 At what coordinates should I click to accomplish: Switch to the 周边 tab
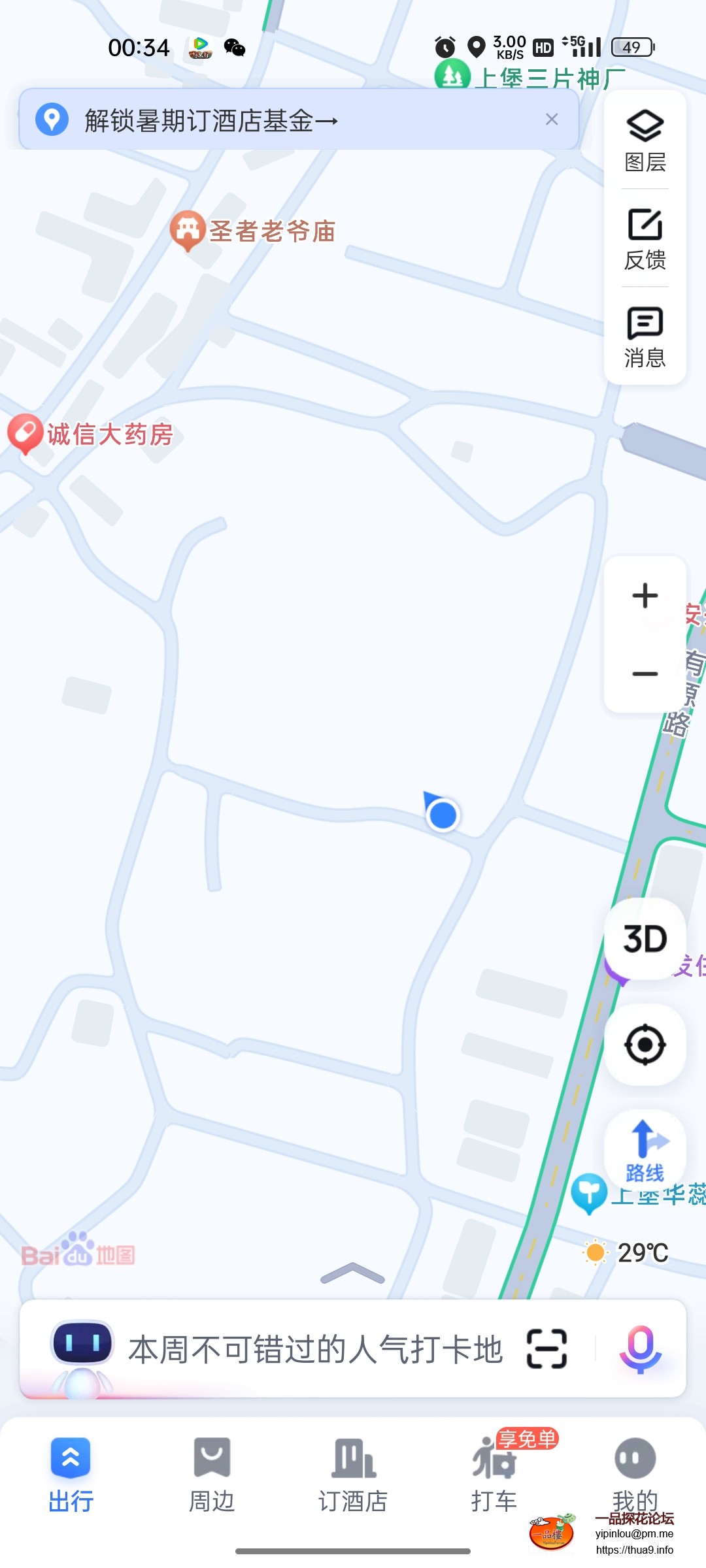coord(212,1474)
